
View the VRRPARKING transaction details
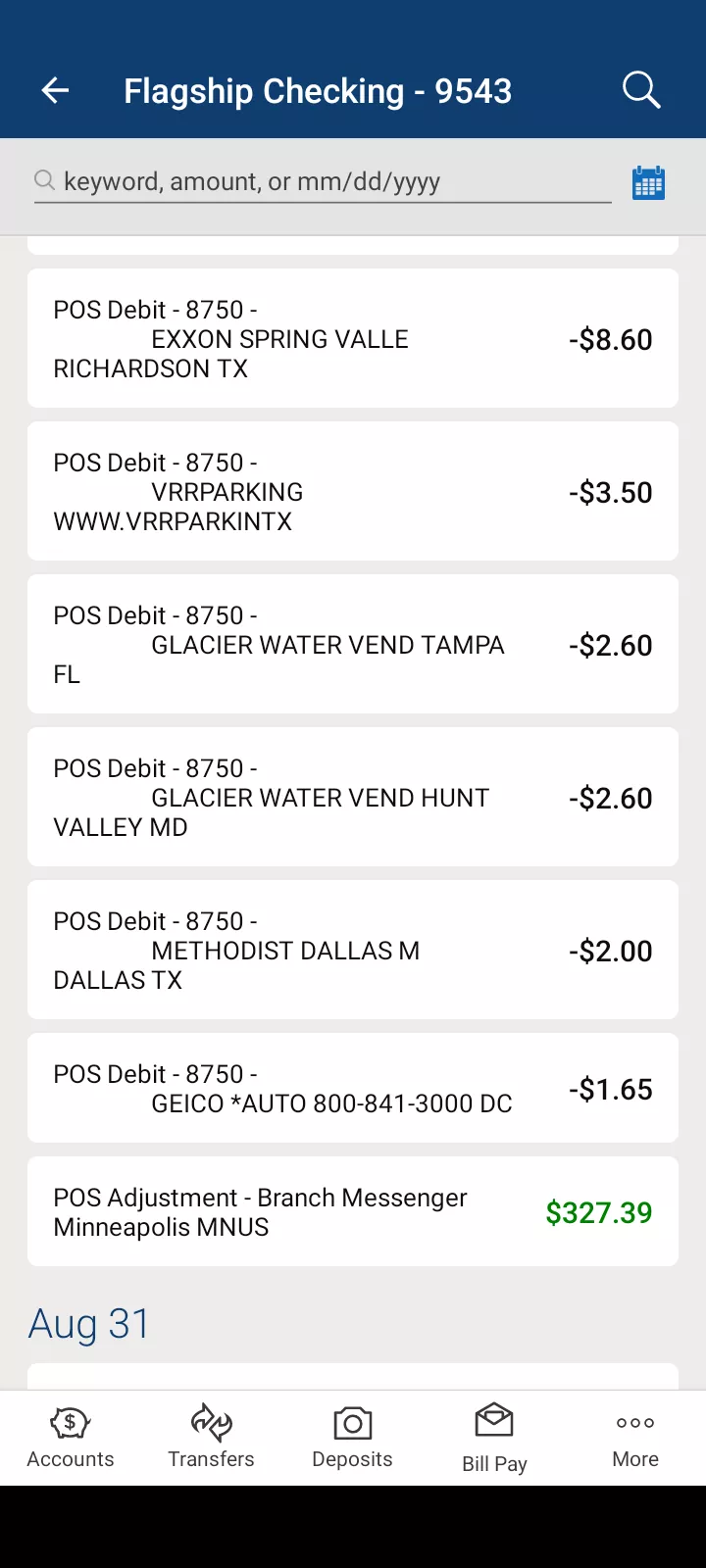[x=353, y=492]
